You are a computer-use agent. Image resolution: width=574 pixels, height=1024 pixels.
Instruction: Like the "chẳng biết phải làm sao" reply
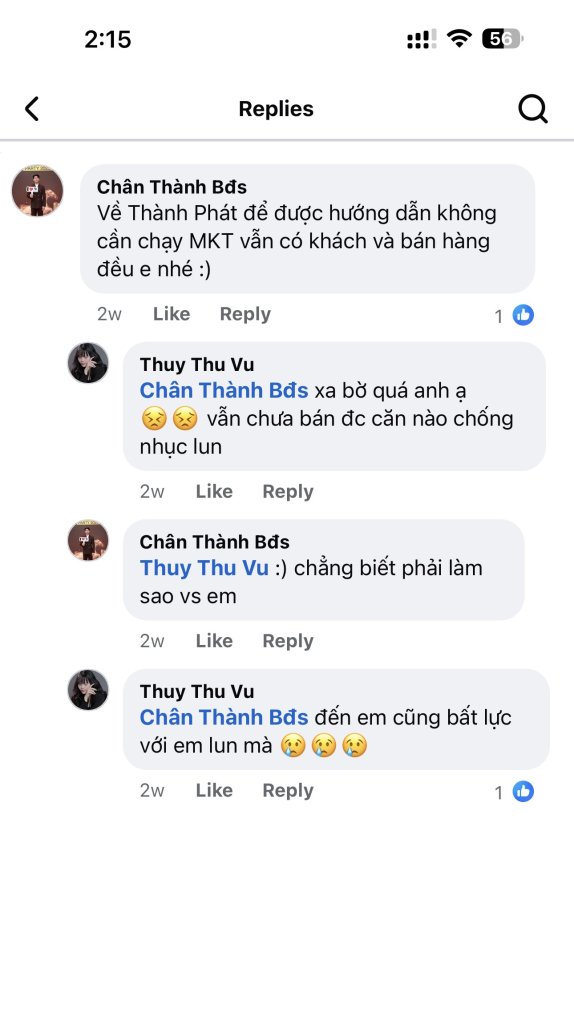214,641
